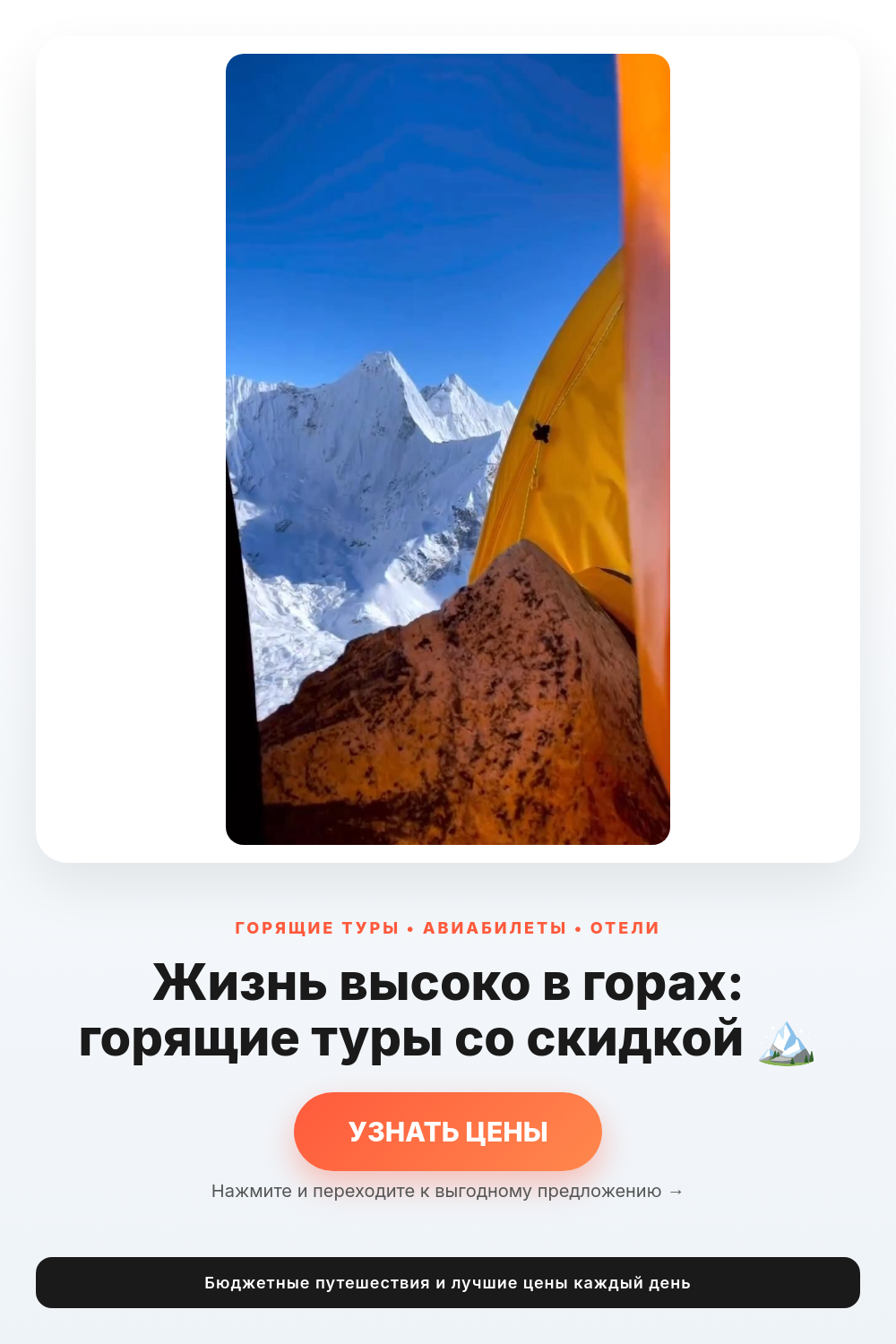Viewport: 896px width, 1344px height.
Task: Open the mountain tent video card
Action: click(x=448, y=449)
